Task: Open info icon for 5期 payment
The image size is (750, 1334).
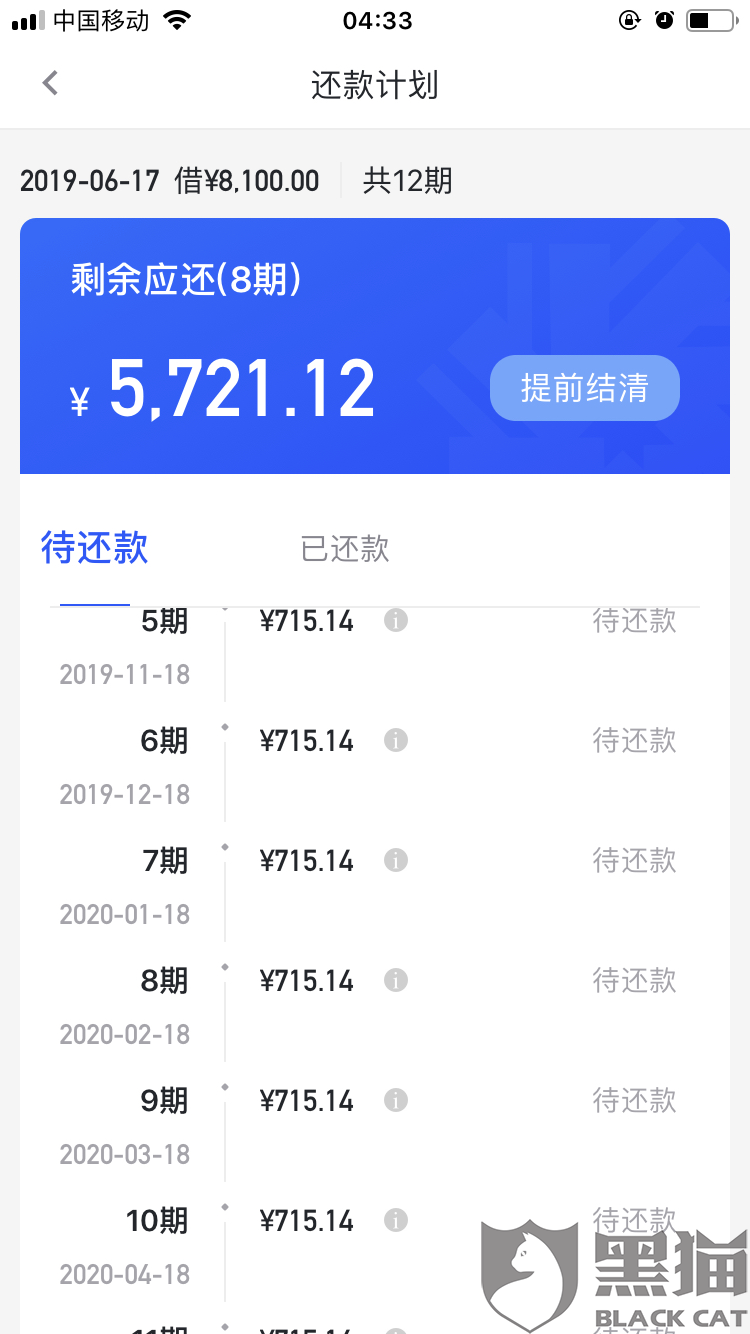Action: coord(396,621)
